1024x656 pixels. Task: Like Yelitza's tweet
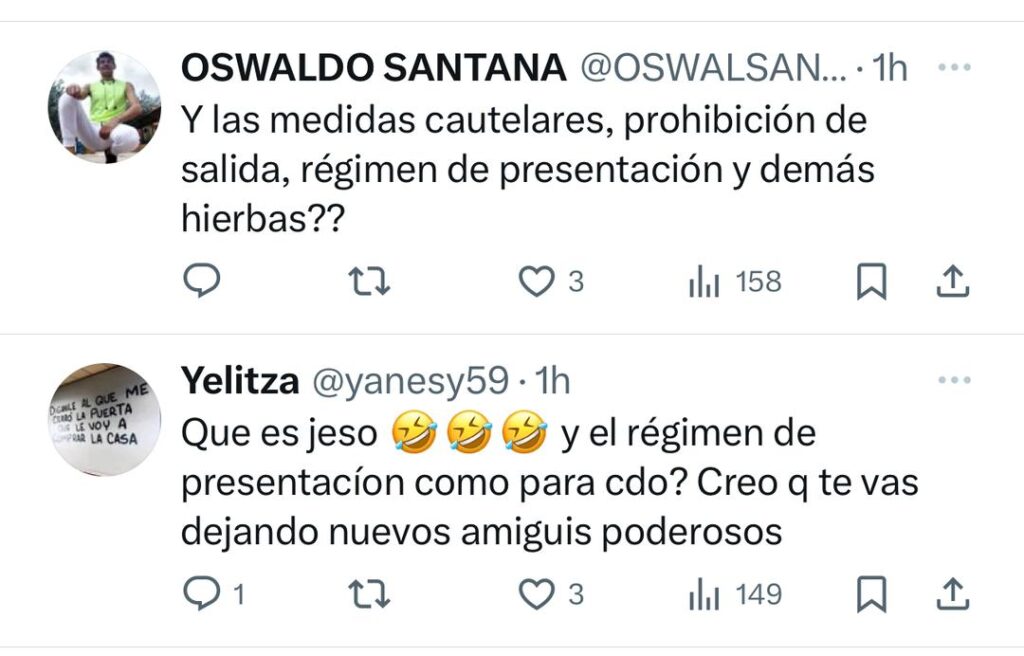(537, 595)
